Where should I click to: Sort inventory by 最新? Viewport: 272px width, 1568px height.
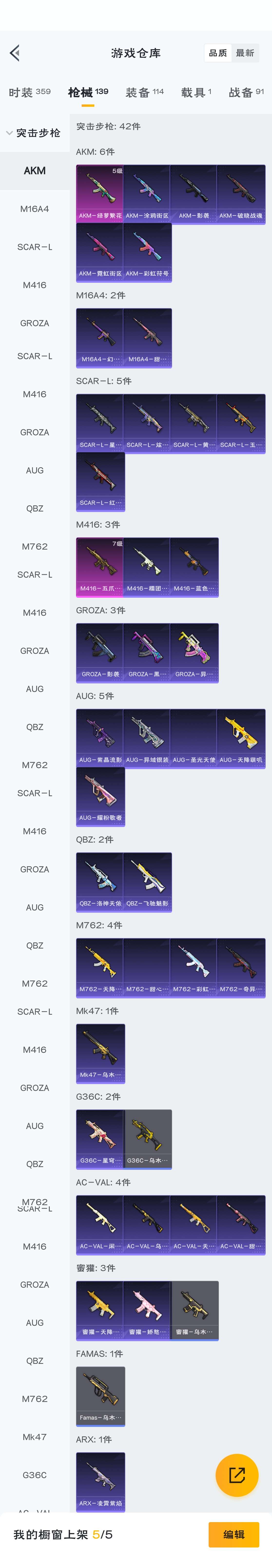[x=245, y=53]
